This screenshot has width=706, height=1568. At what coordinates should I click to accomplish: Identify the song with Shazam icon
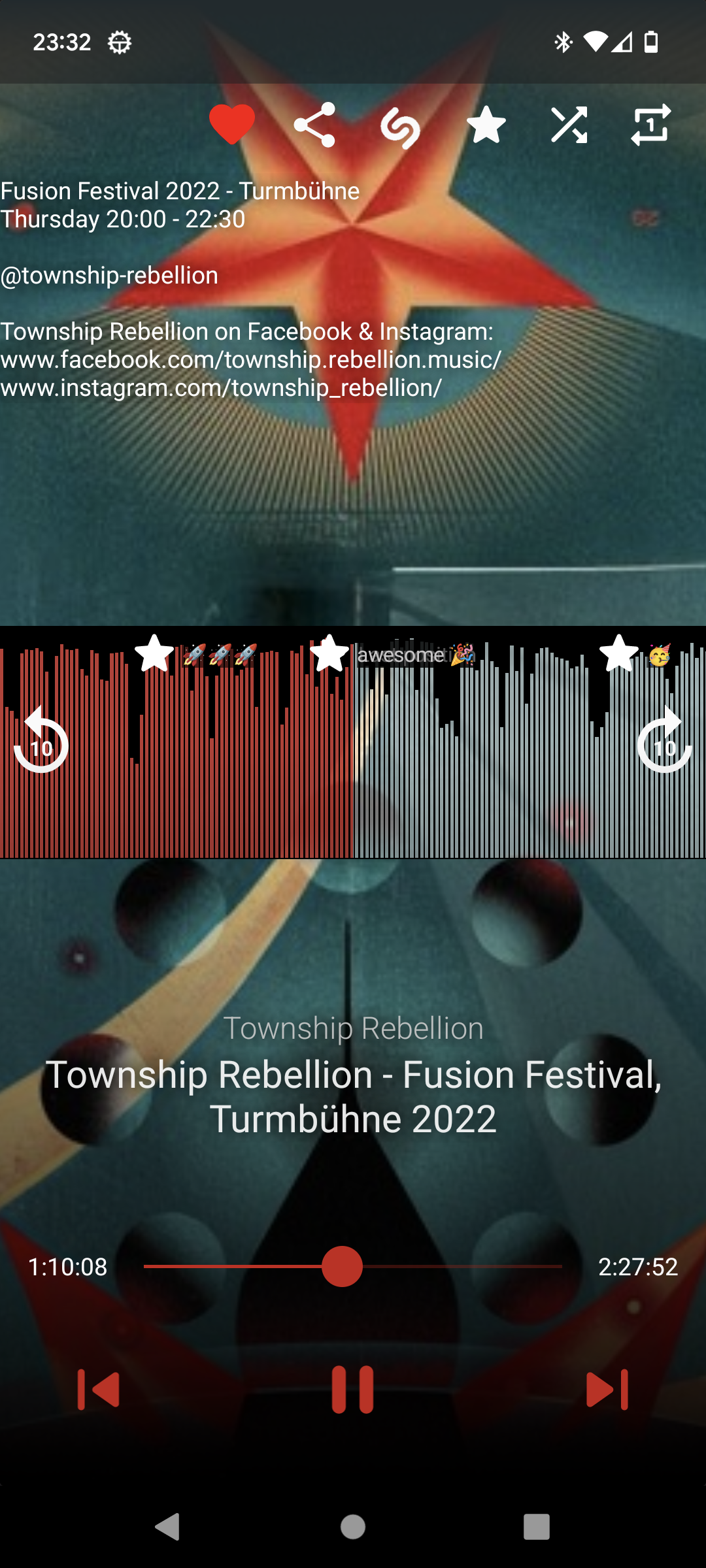400,127
